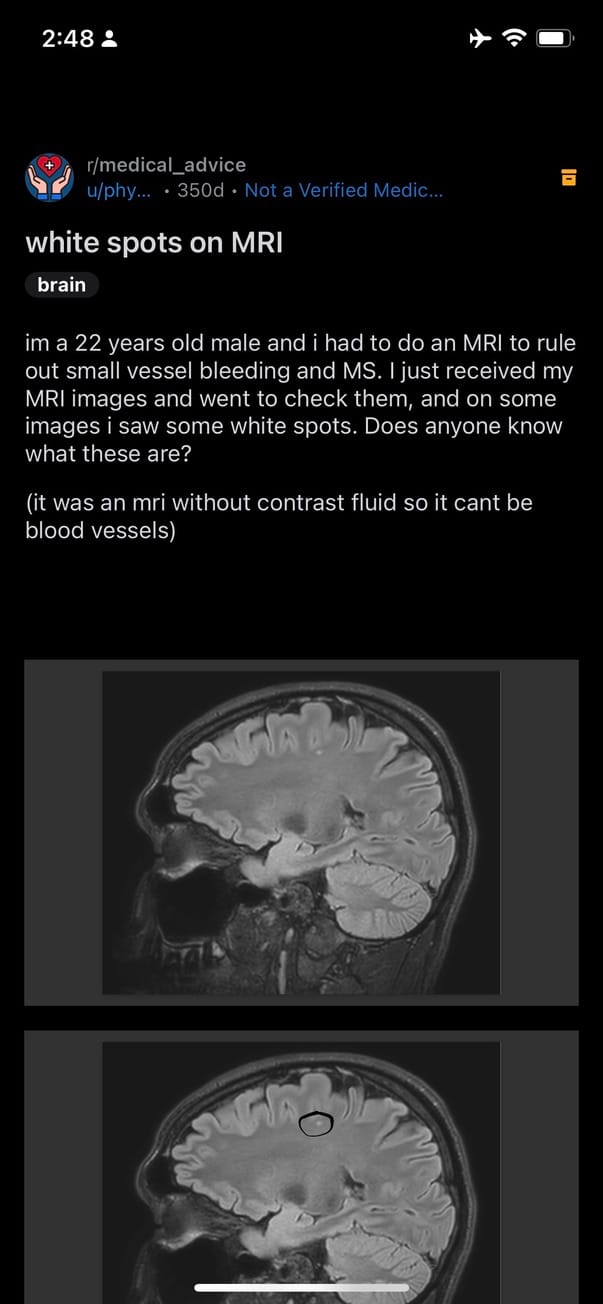
Task: Open the first MRI image
Action: click(301, 832)
